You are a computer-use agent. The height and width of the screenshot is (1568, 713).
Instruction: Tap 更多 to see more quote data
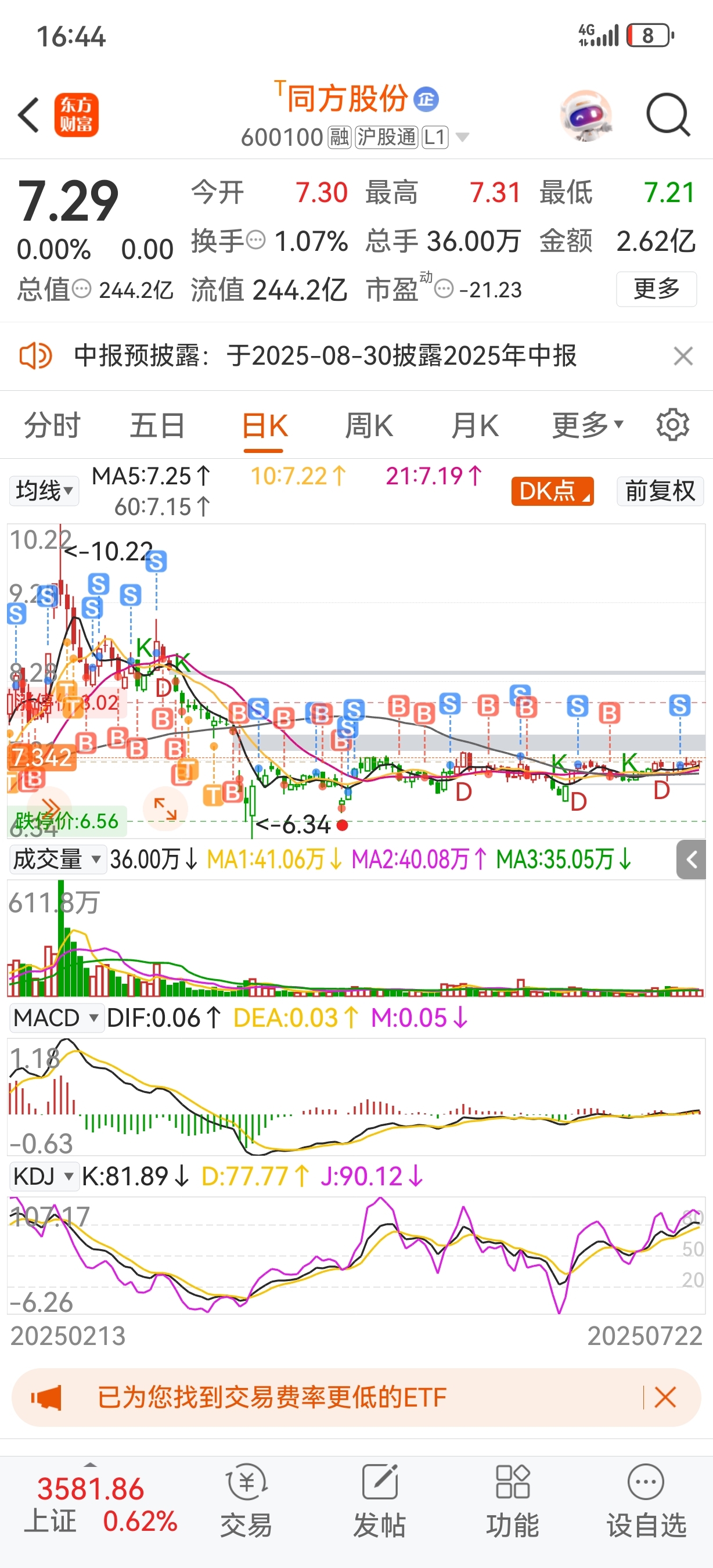pos(656,289)
